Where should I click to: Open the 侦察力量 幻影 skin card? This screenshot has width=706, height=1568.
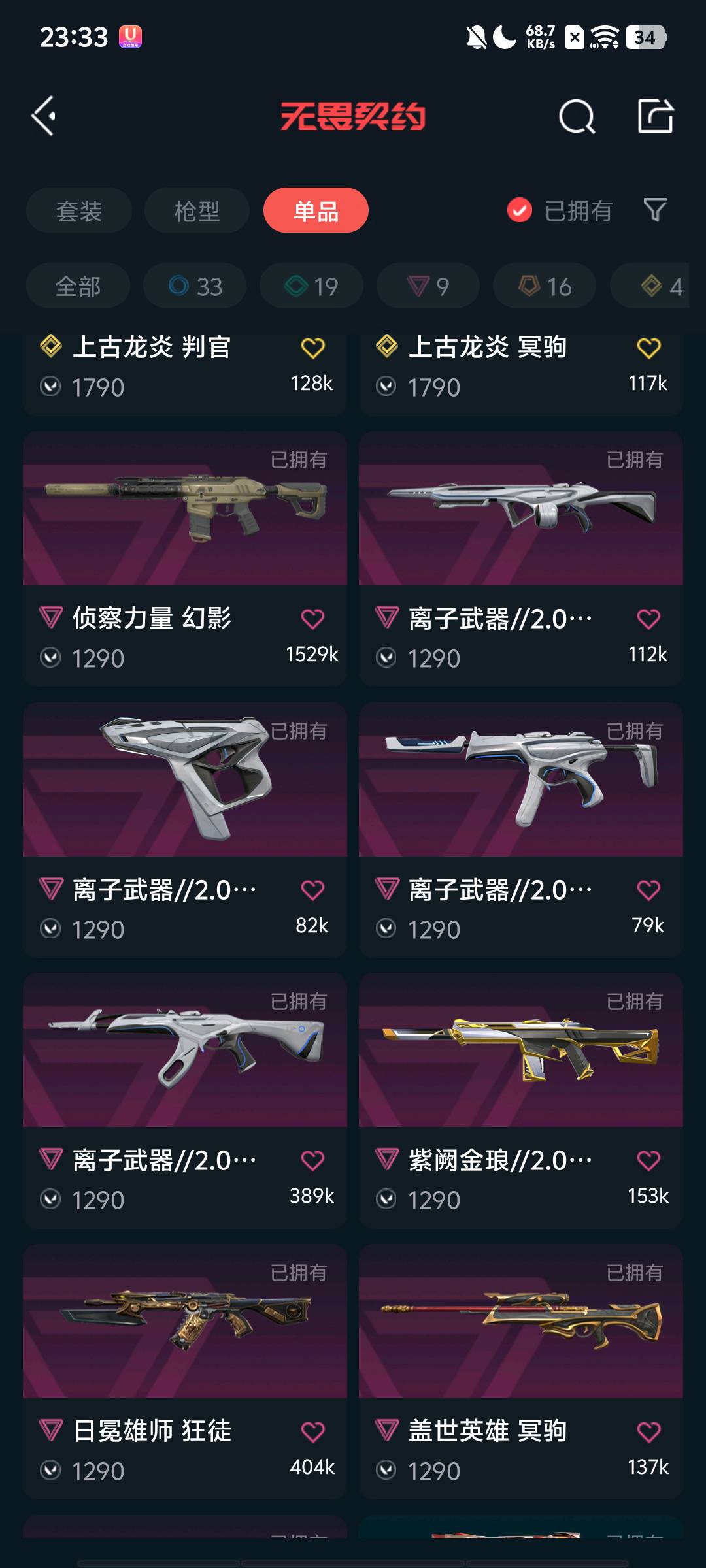[185, 558]
